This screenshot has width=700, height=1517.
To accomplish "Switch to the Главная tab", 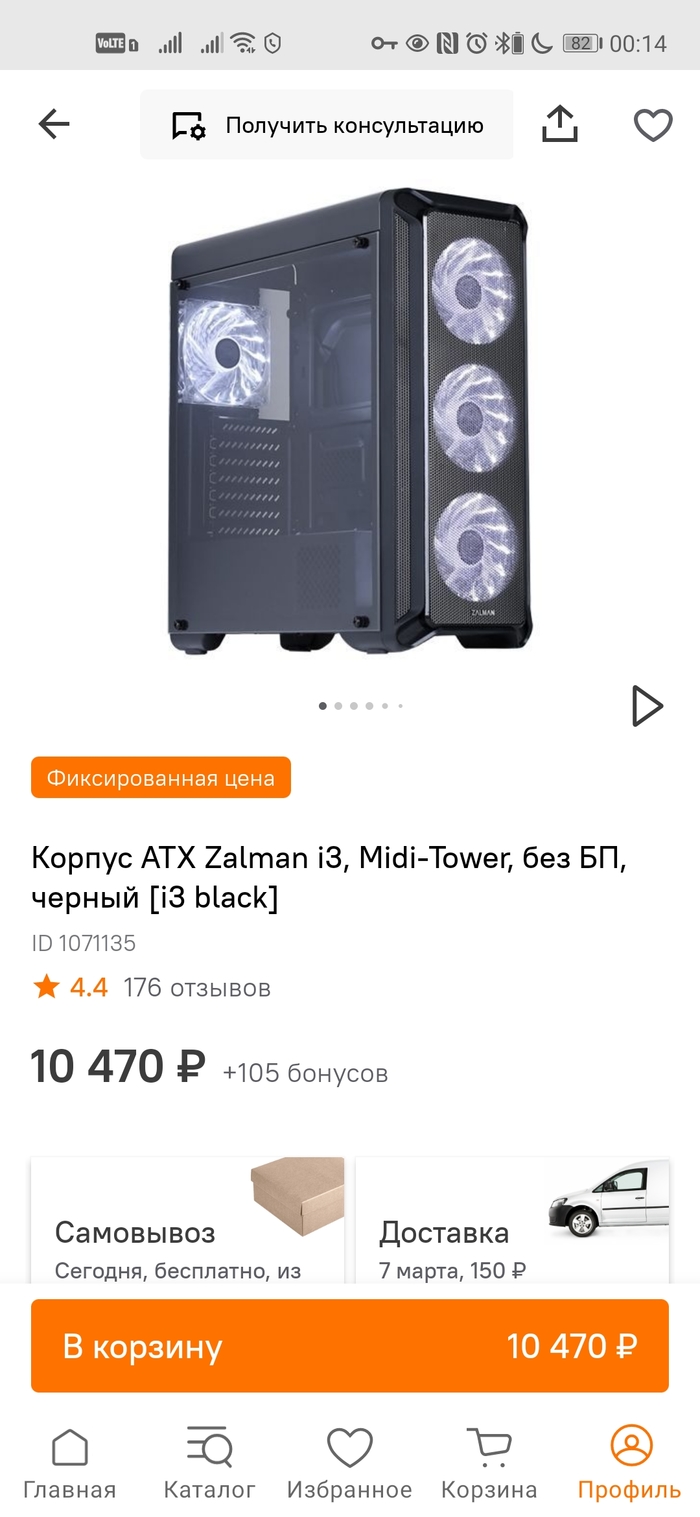I will tap(70, 1463).
